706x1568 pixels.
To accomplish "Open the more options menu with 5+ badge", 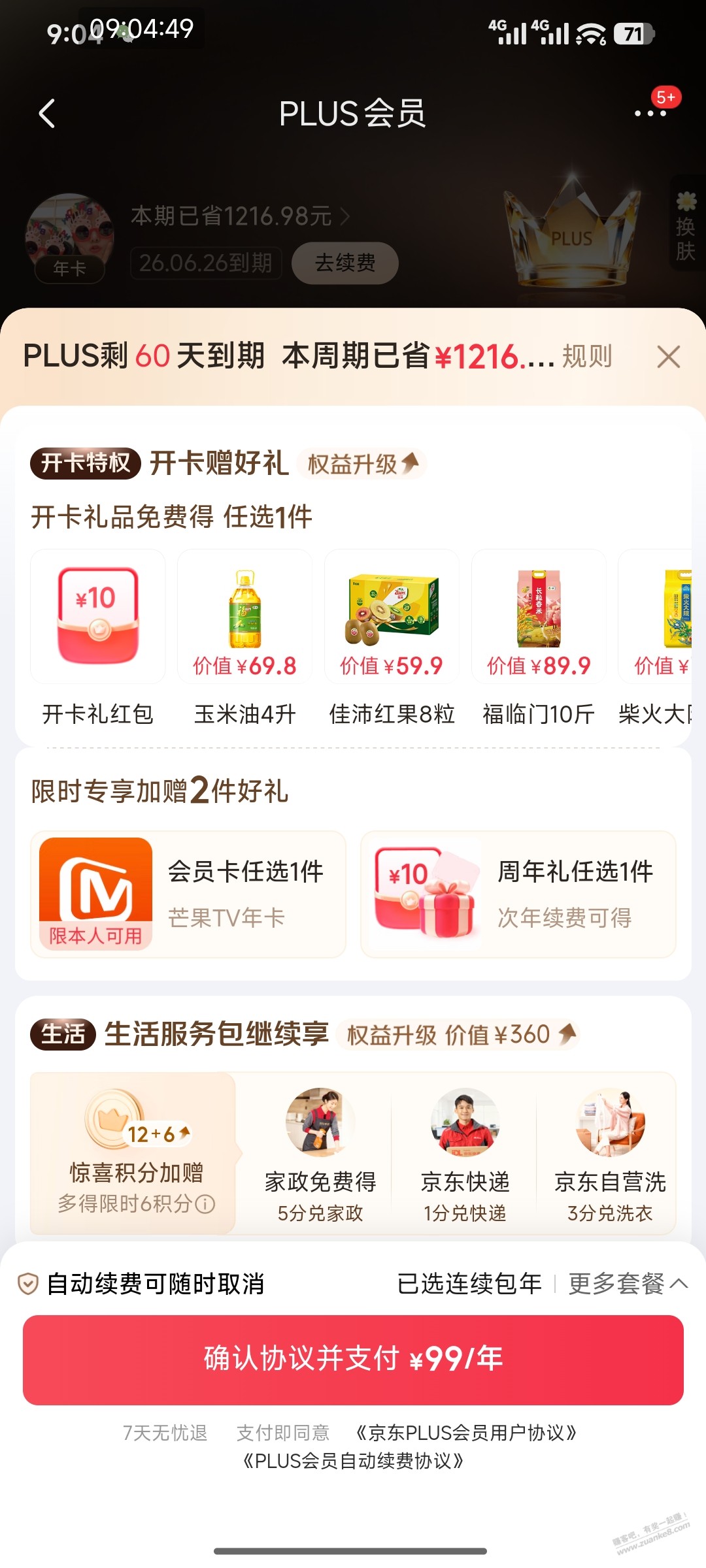I will pyautogui.click(x=652, y=113).
